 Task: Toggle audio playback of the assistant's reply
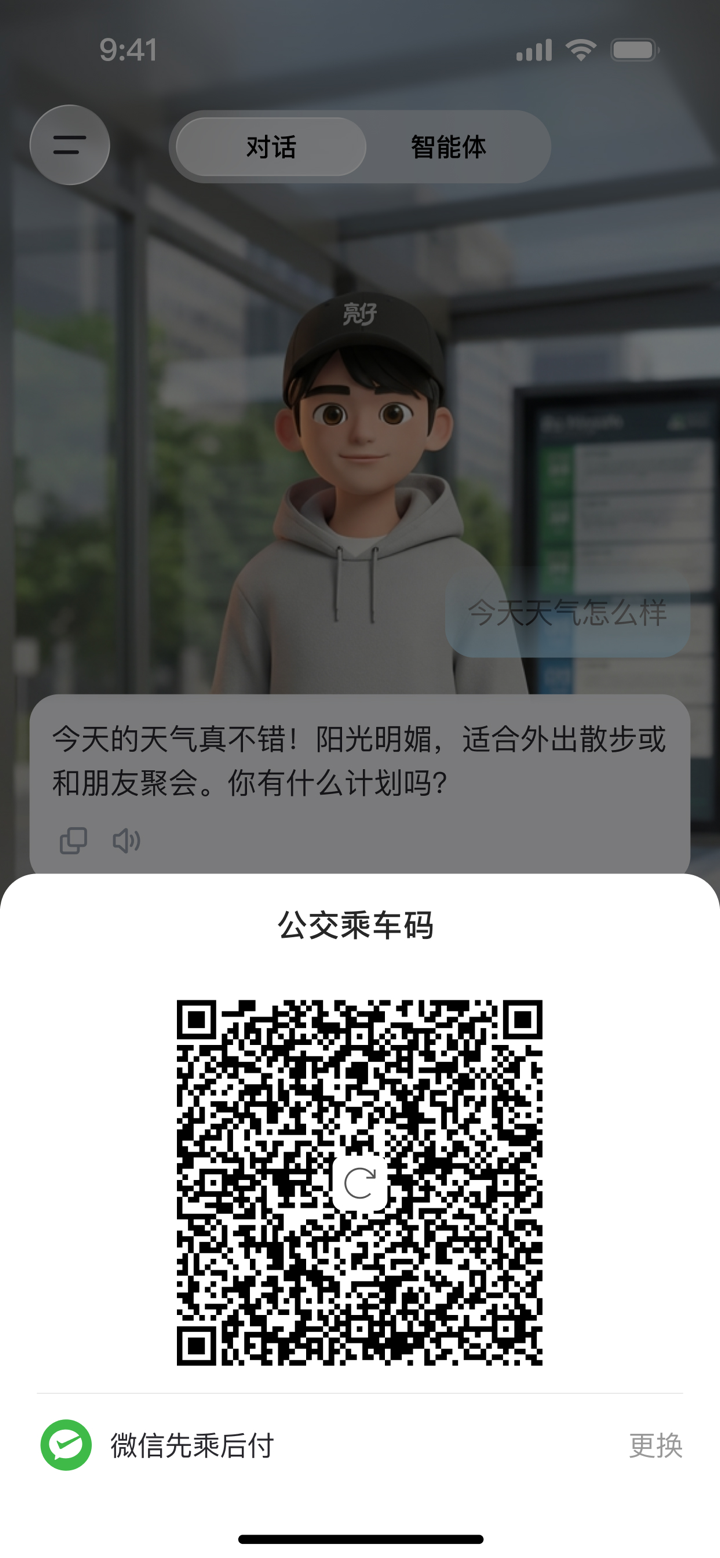[126, 841]
